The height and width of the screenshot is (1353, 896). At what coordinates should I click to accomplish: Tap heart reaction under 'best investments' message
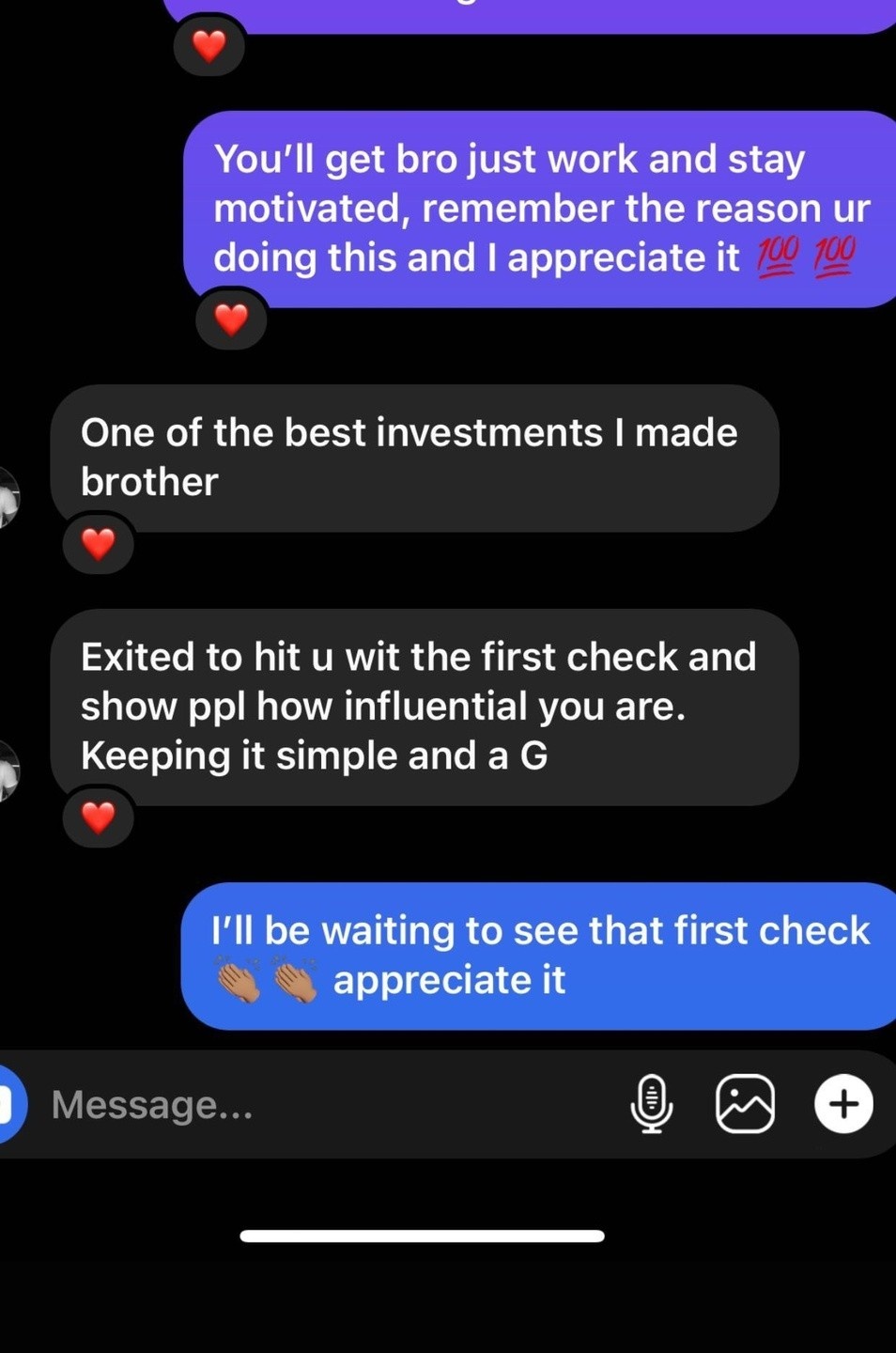[x=99, y=544]
